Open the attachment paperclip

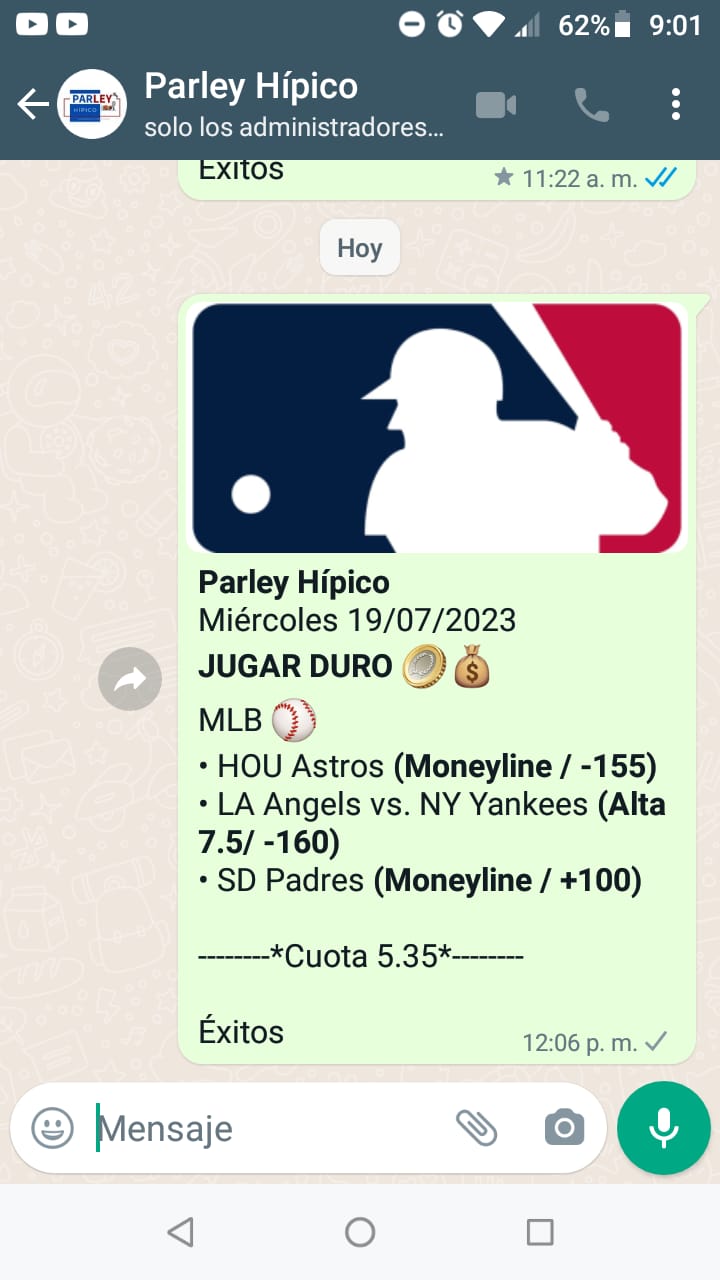tap(477, 1128)
